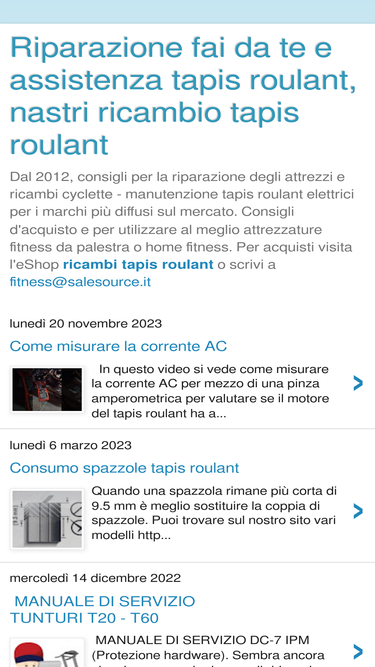Tap the chevron next to the spazzole excerpt

tap(358, 511)
